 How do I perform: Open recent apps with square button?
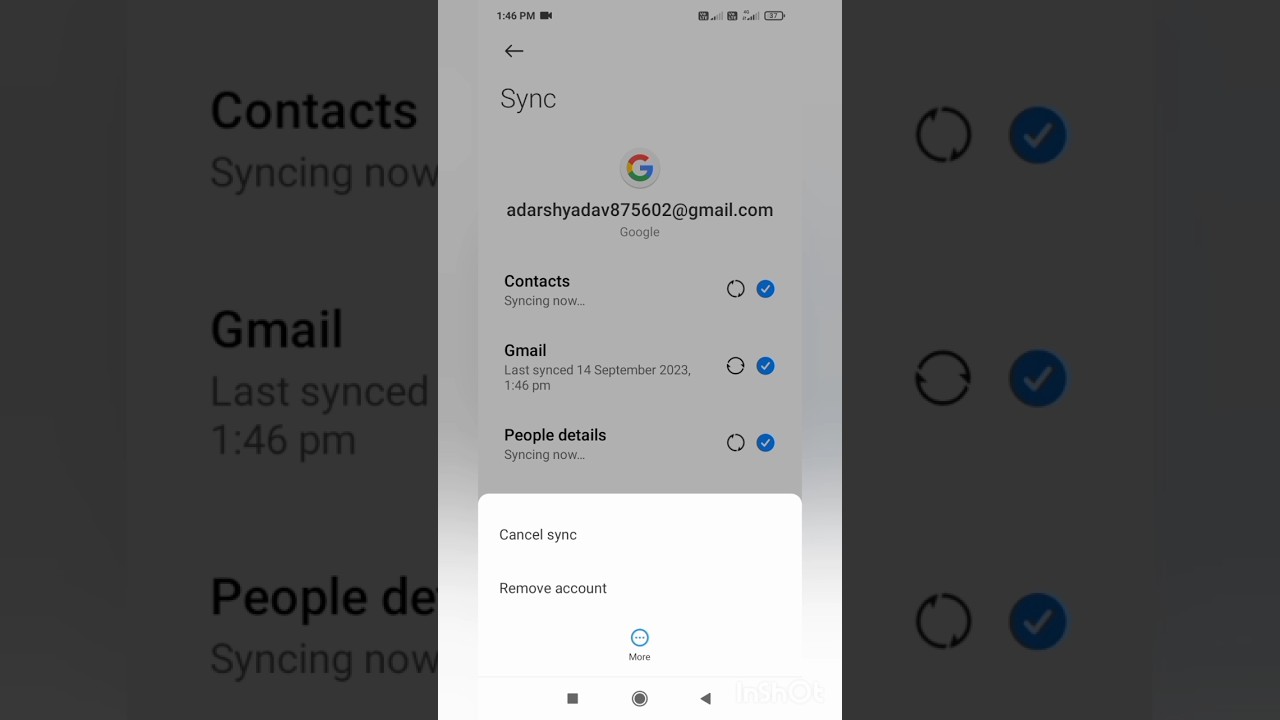(x=572, y=699)
